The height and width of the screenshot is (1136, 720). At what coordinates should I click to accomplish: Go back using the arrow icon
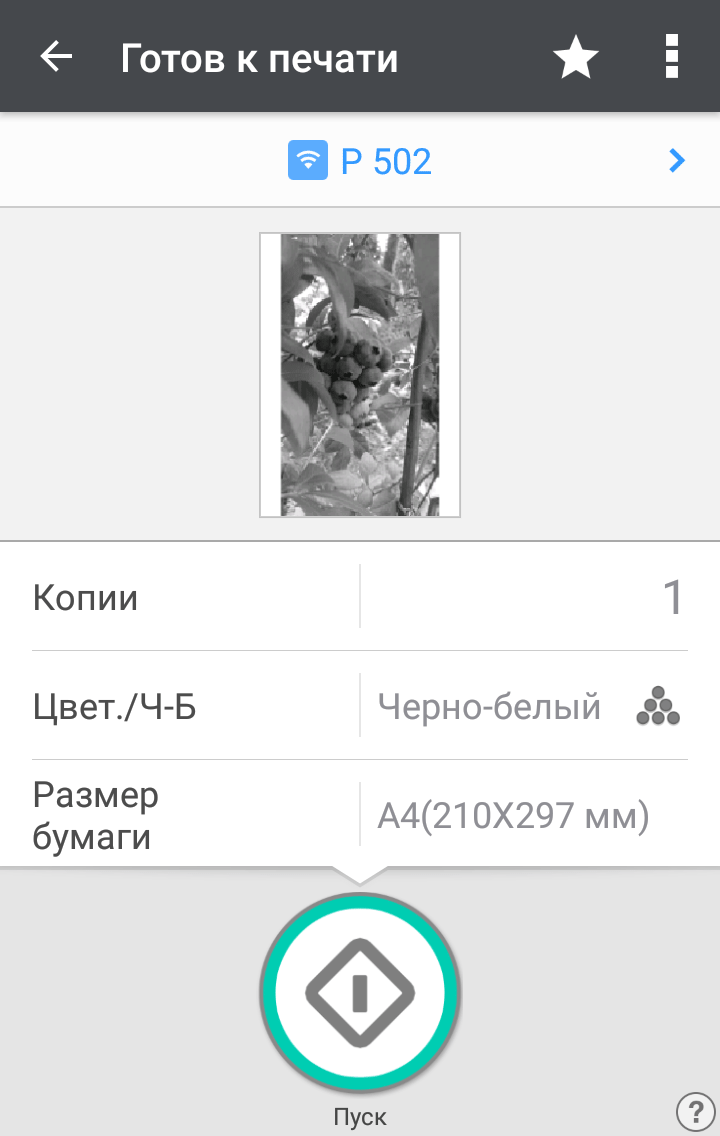[x=56, y=57]
